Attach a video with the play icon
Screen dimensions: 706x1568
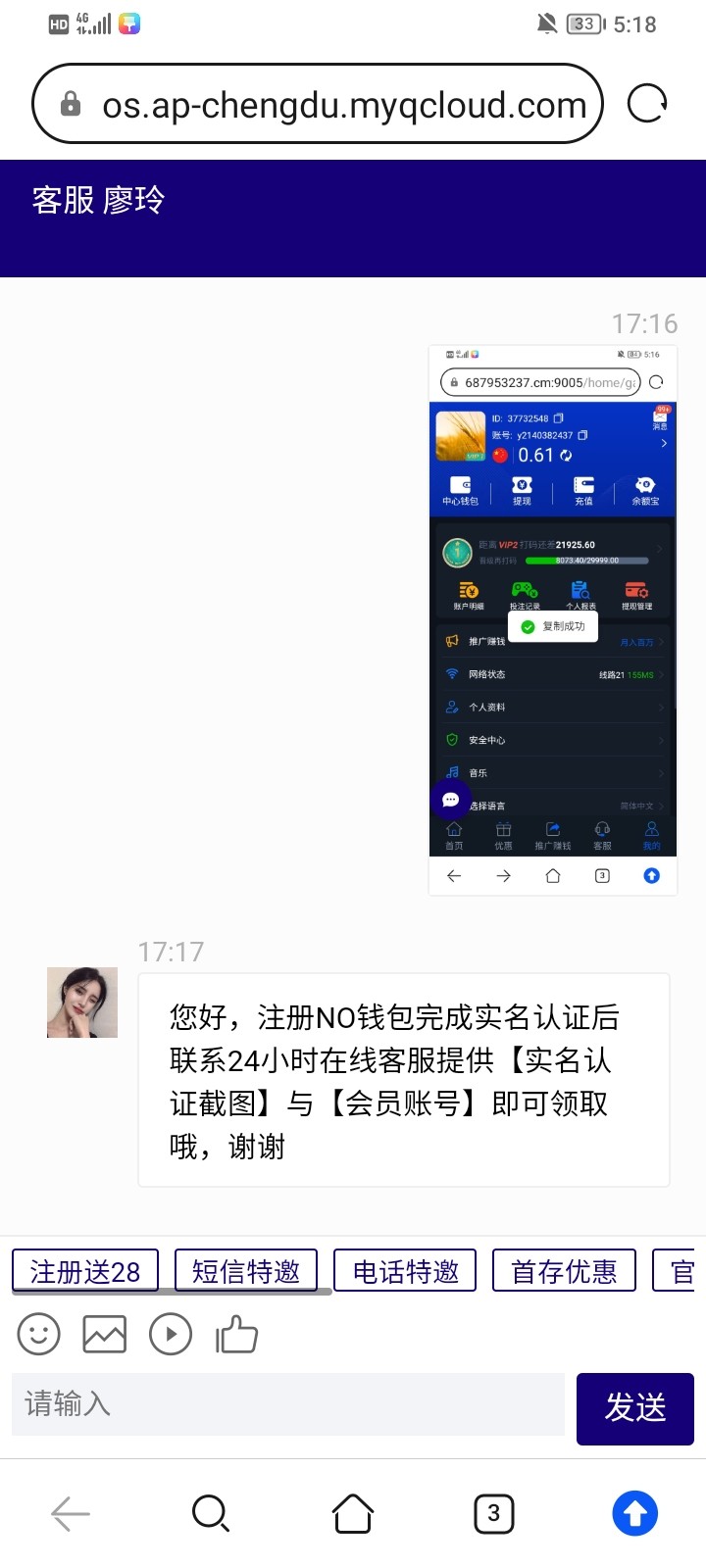[171, 1335]
